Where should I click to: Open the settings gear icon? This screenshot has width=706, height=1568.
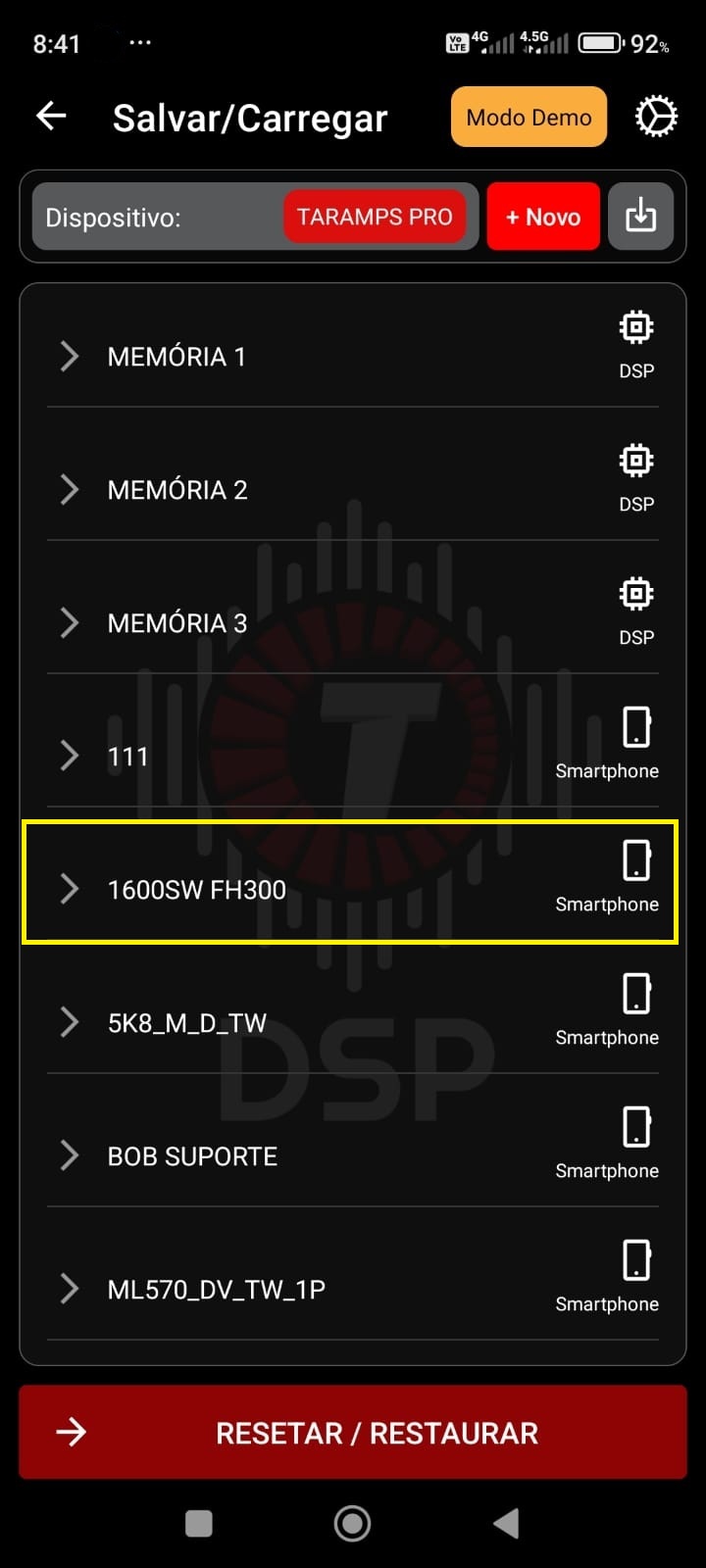pos(655,118)
